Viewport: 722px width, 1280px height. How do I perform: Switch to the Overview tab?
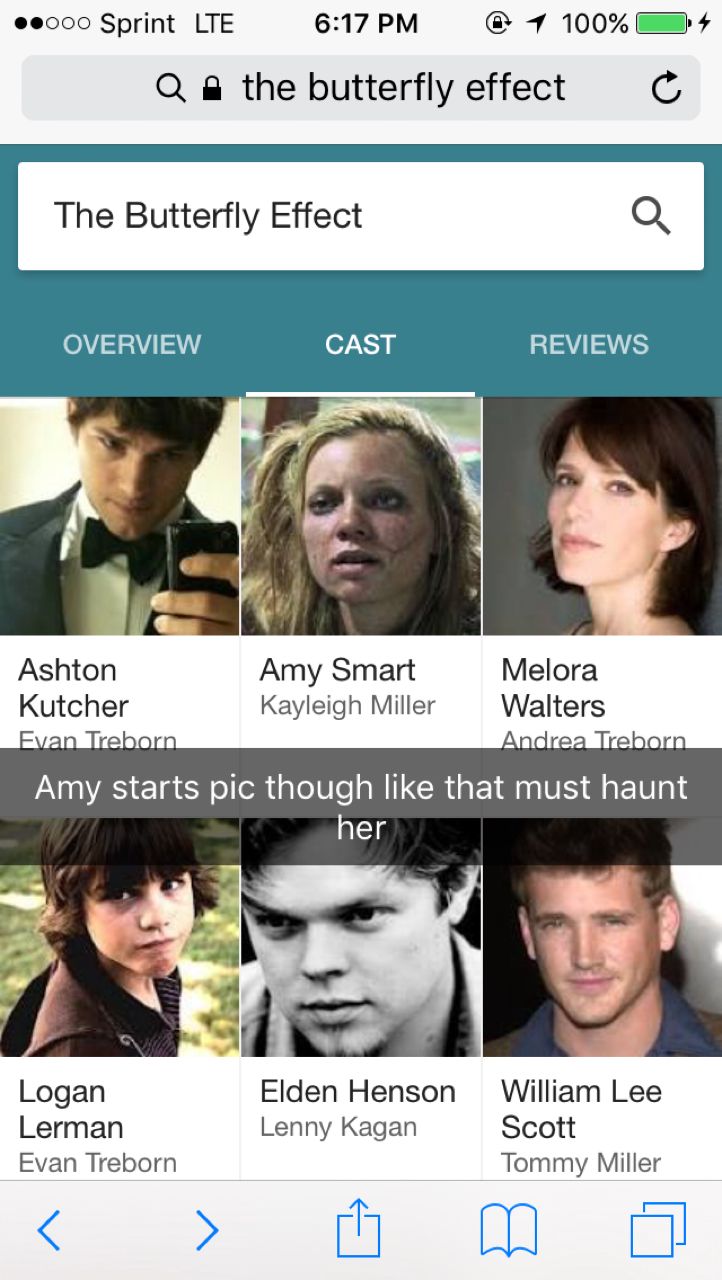point(131,344)
